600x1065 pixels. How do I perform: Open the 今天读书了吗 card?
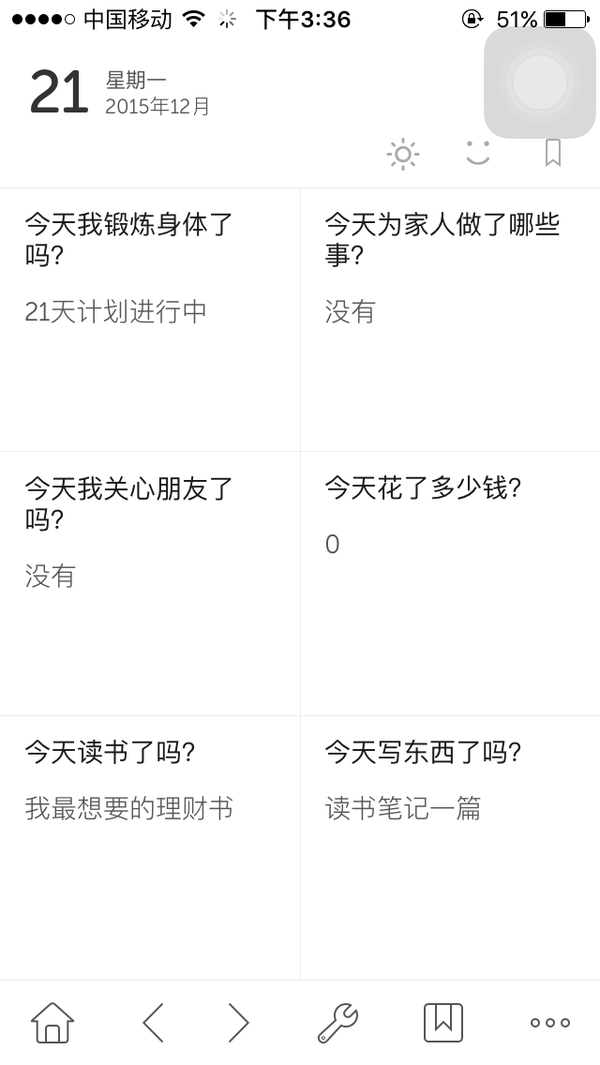(x=149, y=848)
